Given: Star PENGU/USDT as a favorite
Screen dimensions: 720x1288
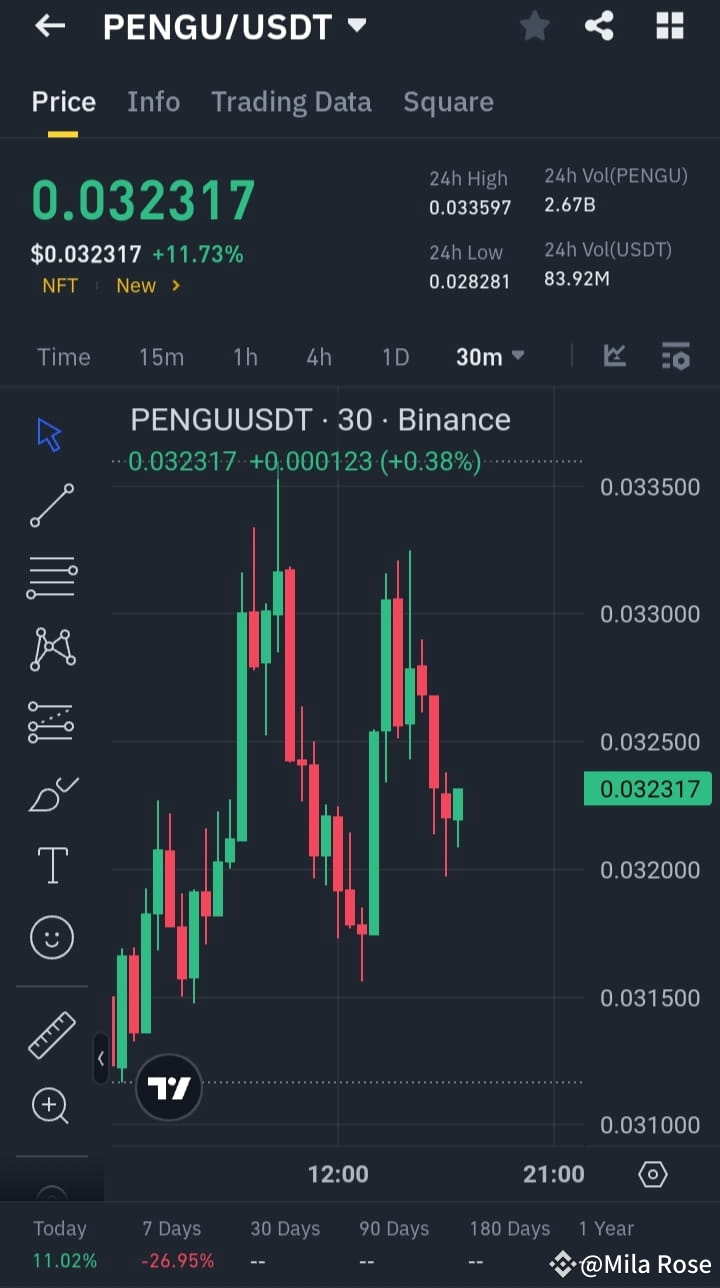Looking at the screenshot, I should pos(534,26).
